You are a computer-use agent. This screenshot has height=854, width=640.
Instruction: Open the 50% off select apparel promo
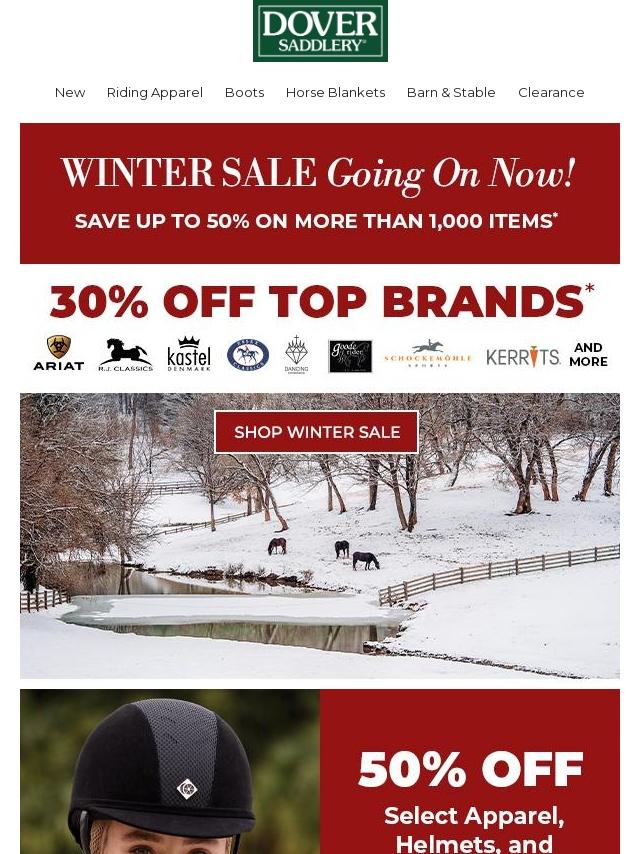(470, 790)
